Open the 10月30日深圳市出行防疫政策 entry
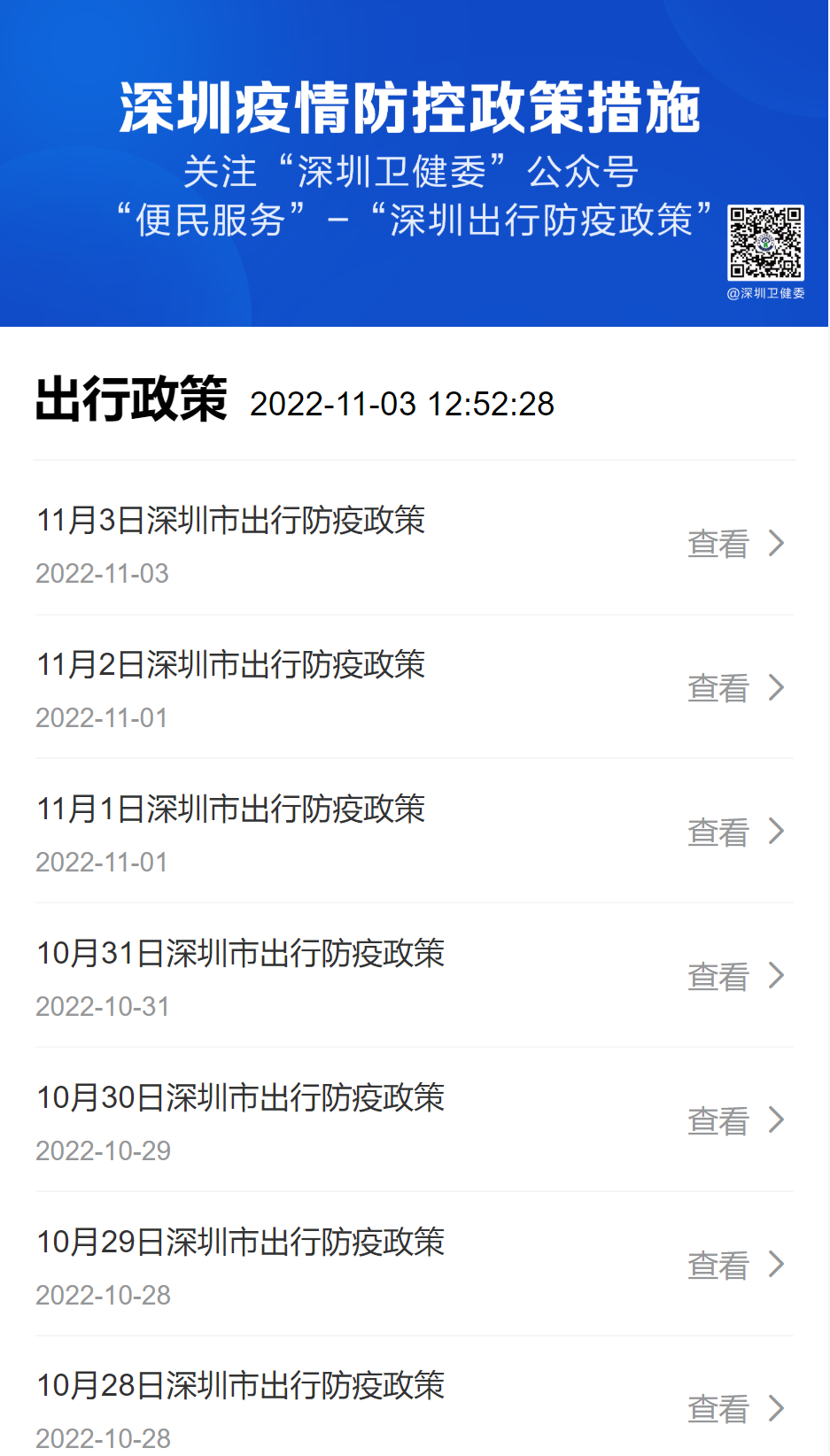 point(415,1120)
